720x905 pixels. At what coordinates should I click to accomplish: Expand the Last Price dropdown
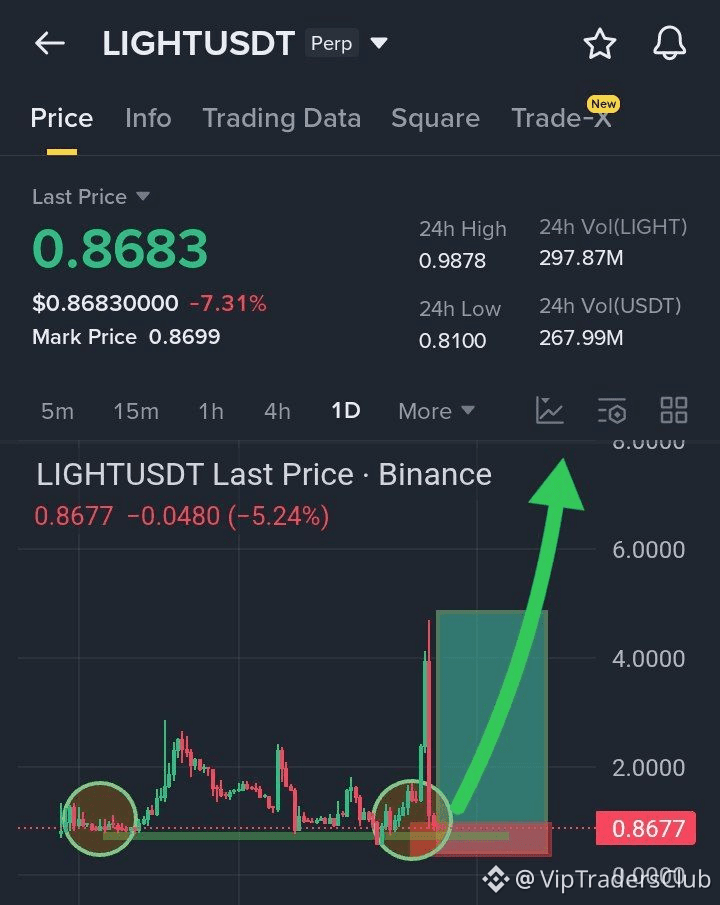(x=142, y=197)
